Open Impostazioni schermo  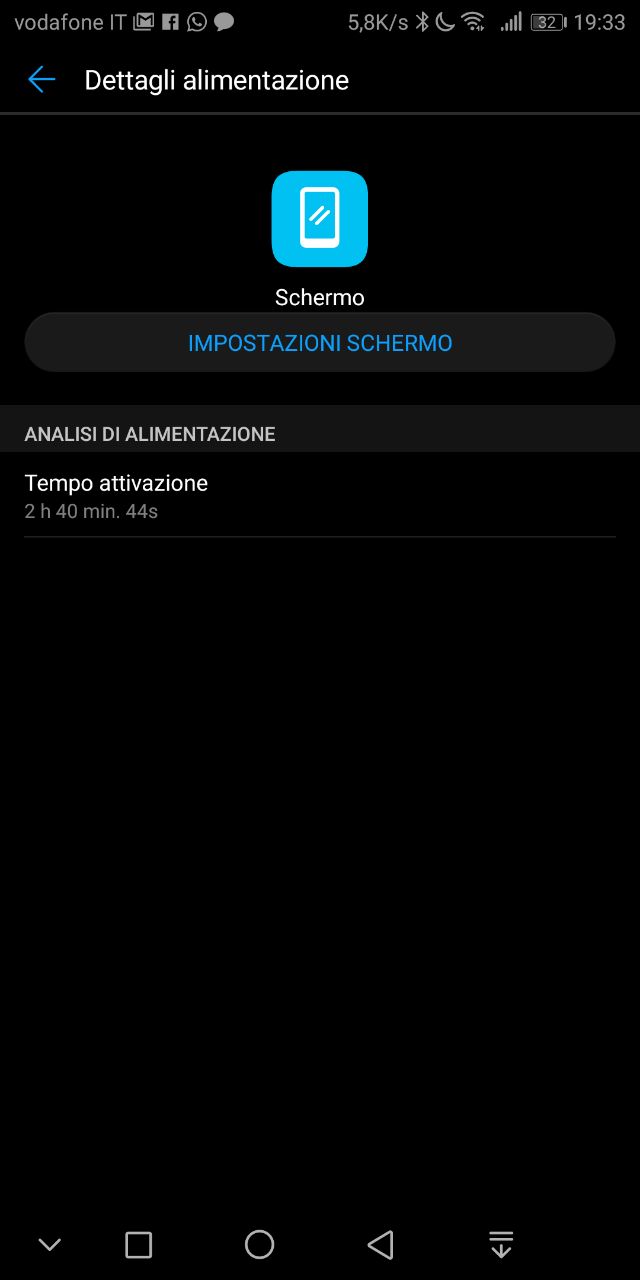tap(320, 343)
